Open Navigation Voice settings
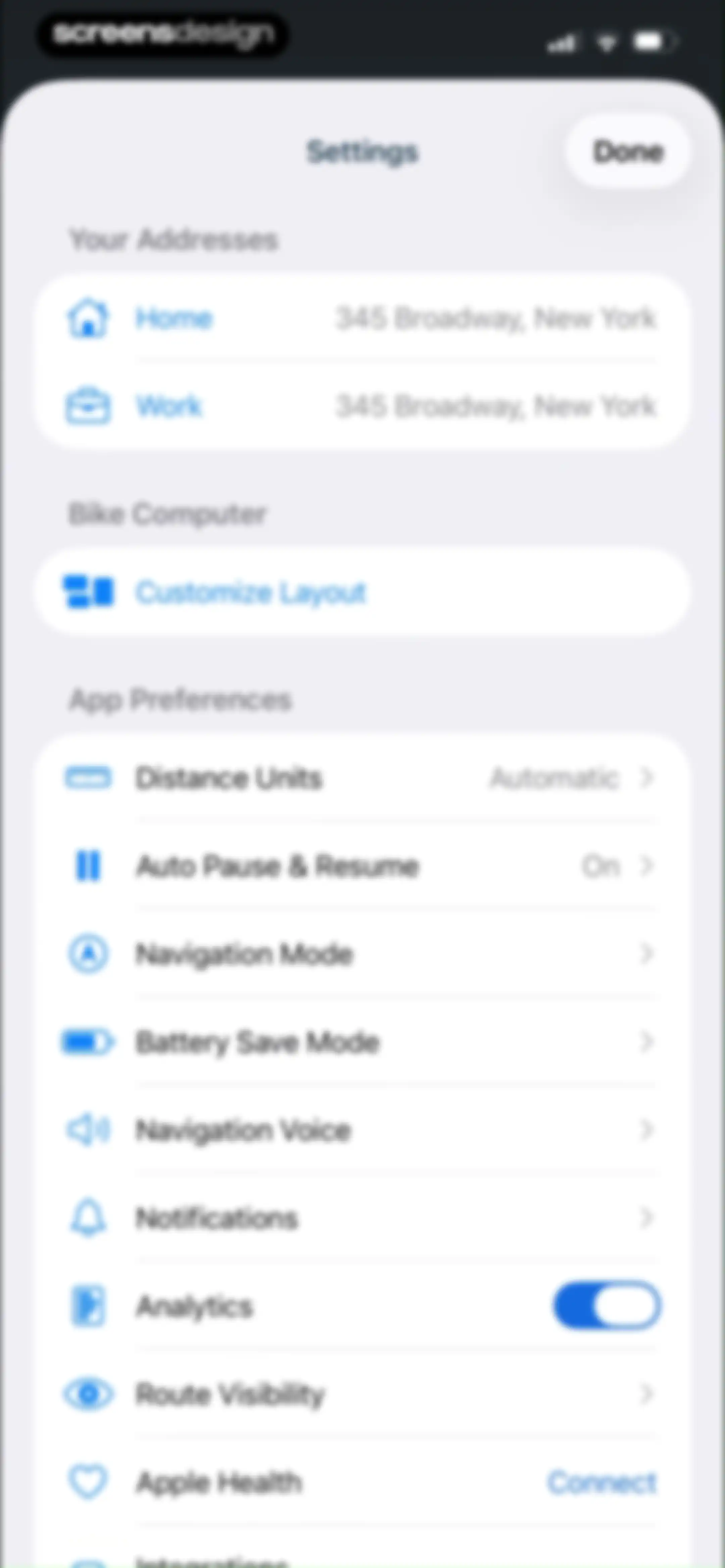Image resolution: width=725 pixels, height=1568 pixels. click(x=362, y=1131)
